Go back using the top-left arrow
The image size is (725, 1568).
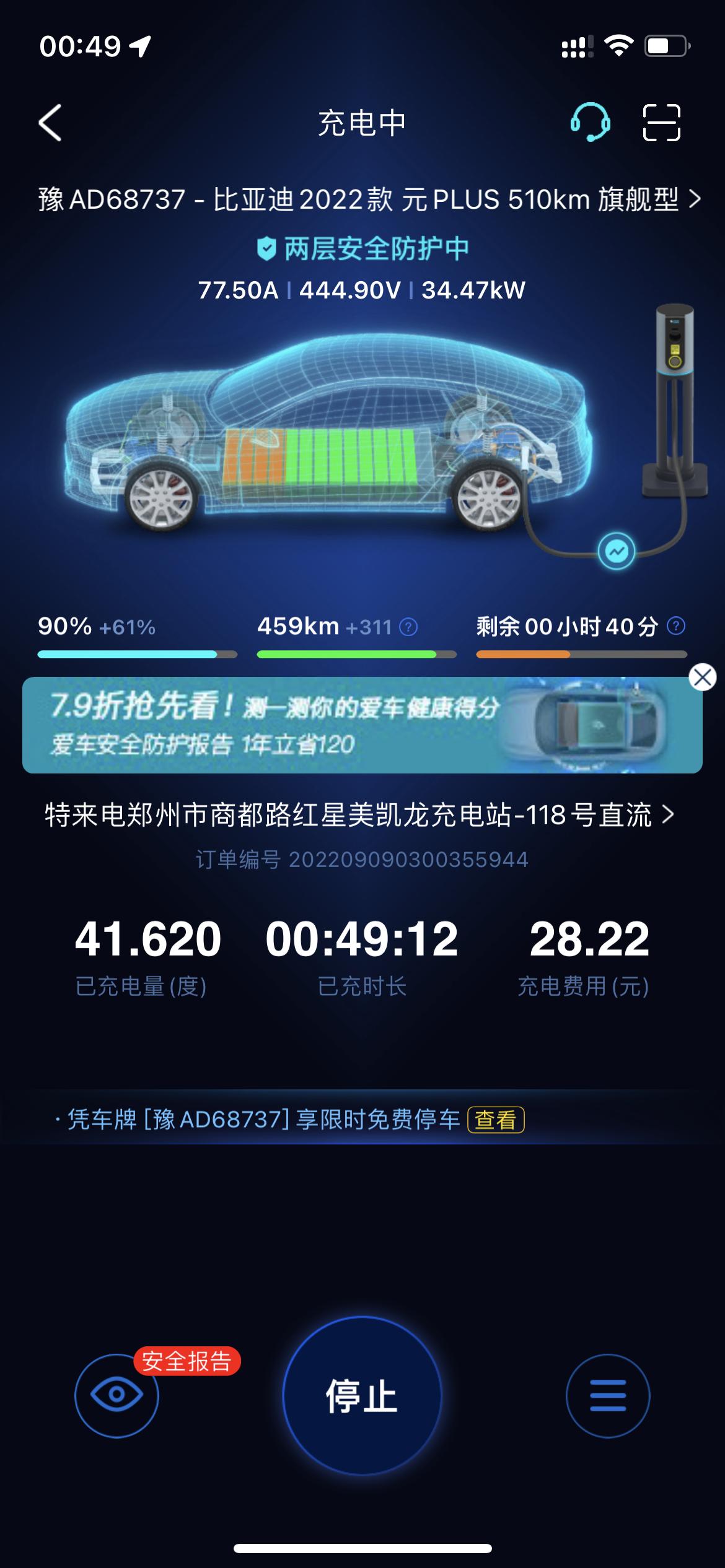click(51, 123)
